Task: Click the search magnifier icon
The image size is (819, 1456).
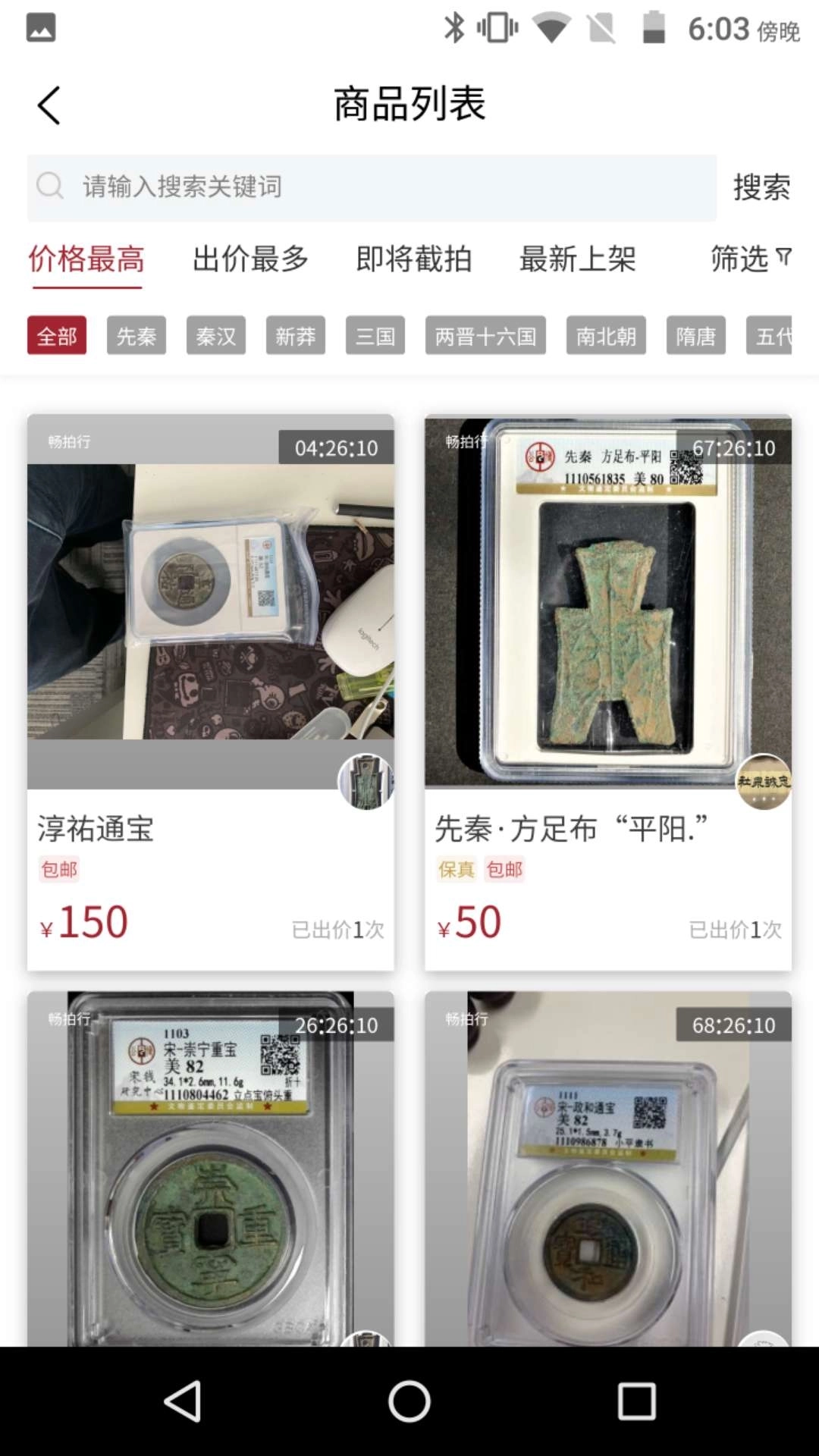Action: 50,184
